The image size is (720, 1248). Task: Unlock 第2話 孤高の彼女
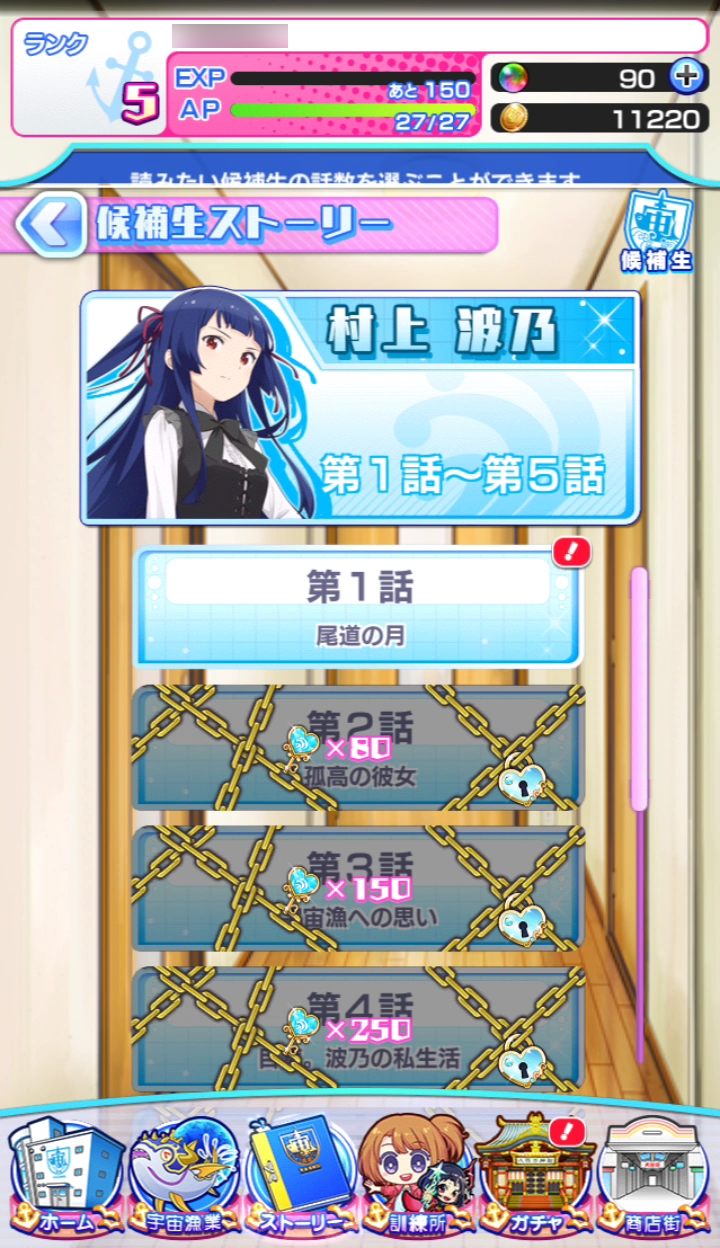click(x=357, y=748)
